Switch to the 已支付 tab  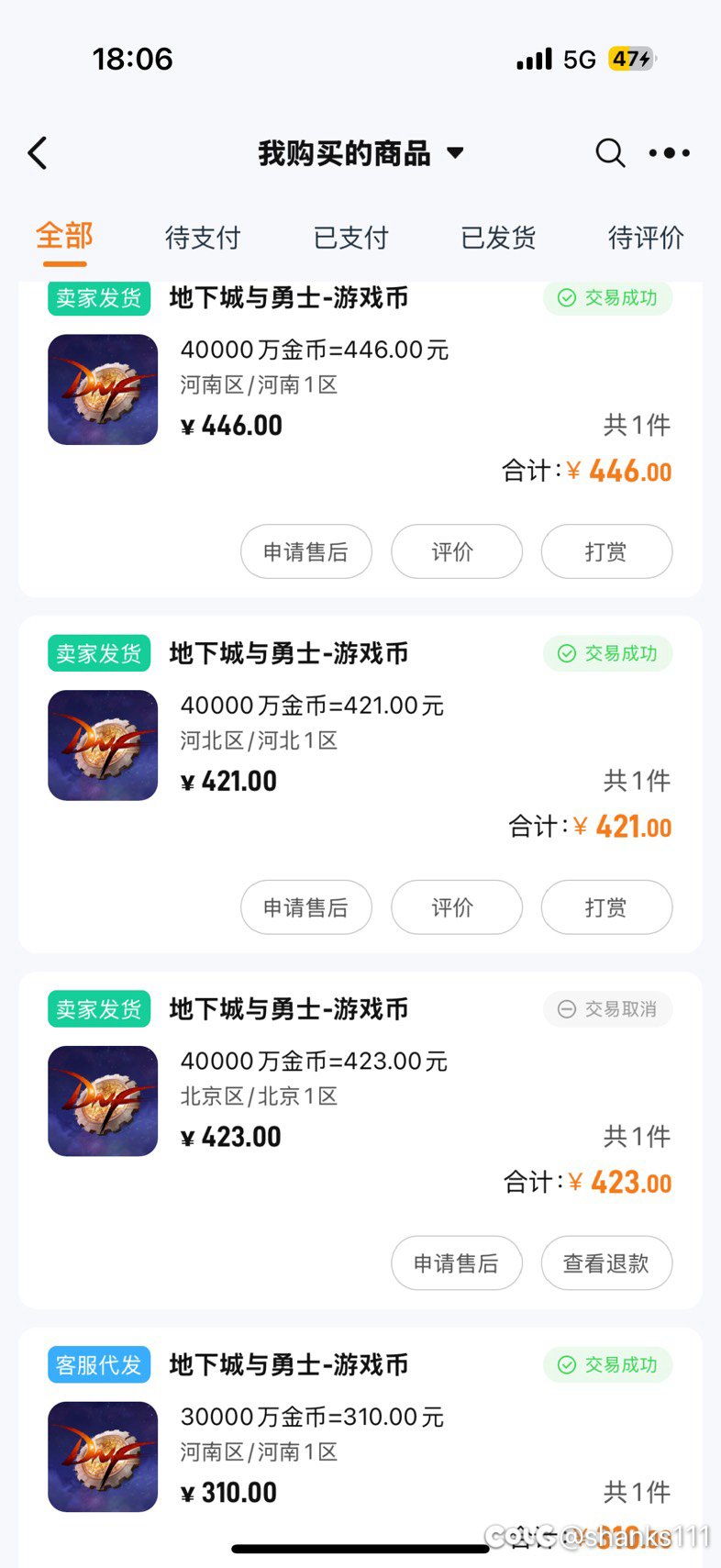click(x=351, y=238)
